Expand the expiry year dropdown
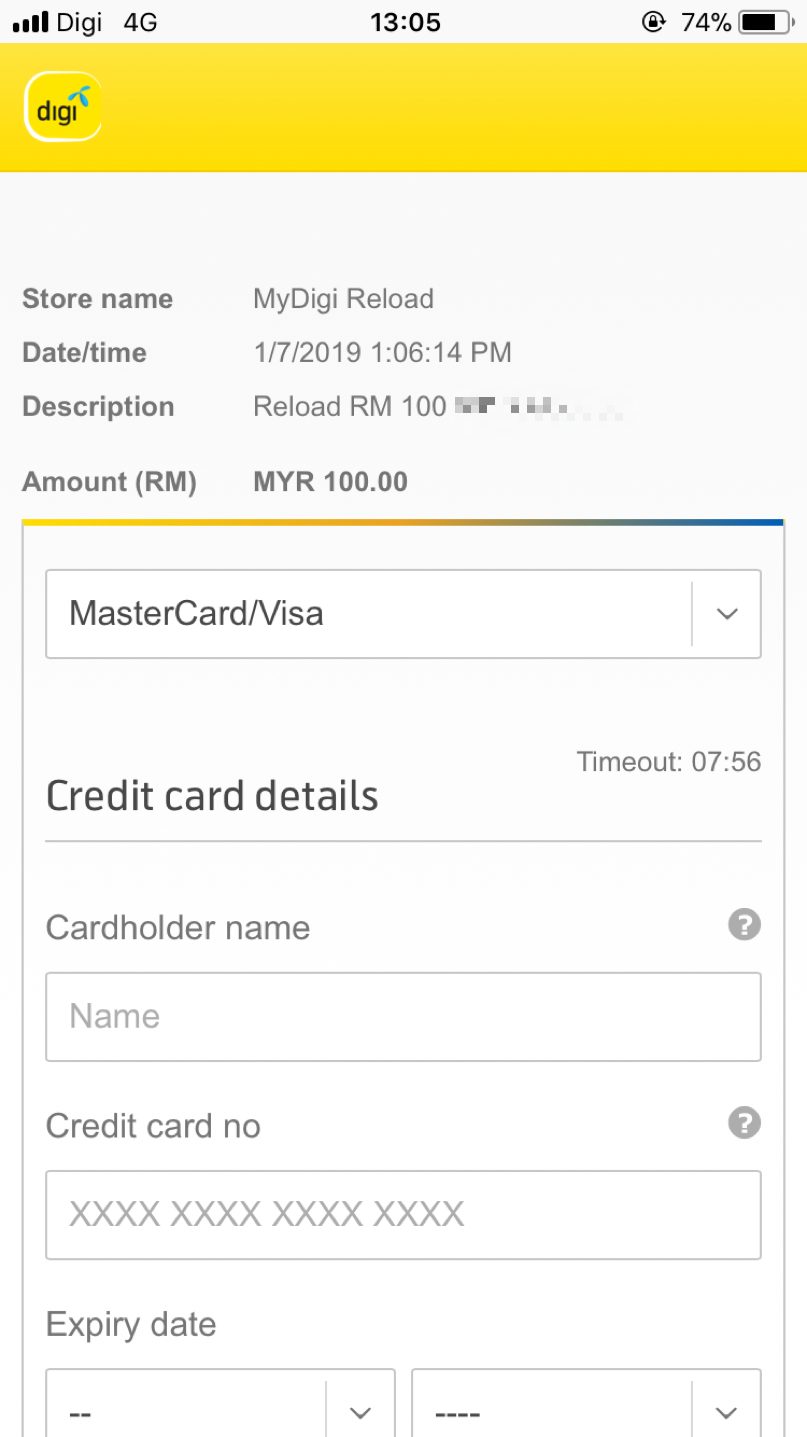Screen dimensions: 807x1437 tap(586, 1403)
